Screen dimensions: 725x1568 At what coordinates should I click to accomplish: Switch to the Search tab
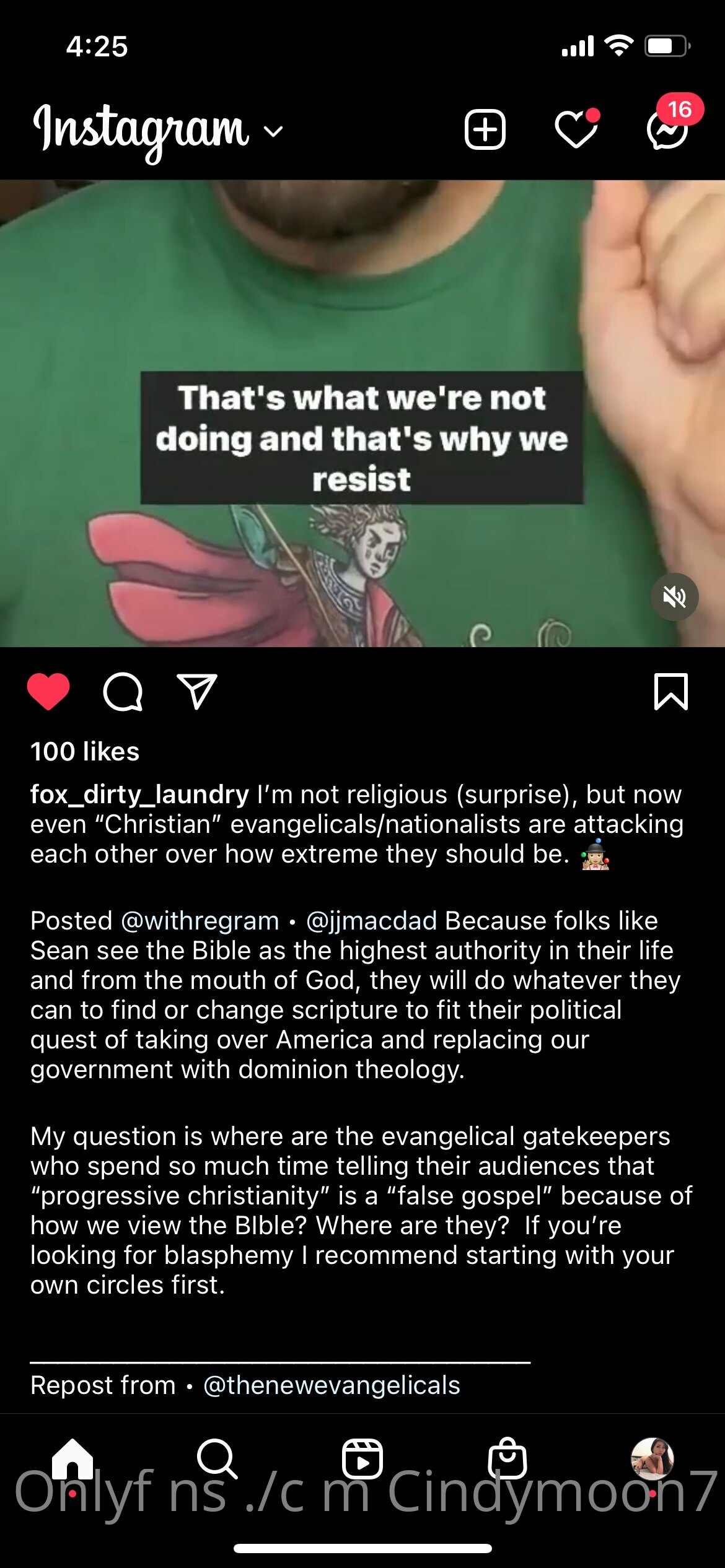[x=217, y=1459]
